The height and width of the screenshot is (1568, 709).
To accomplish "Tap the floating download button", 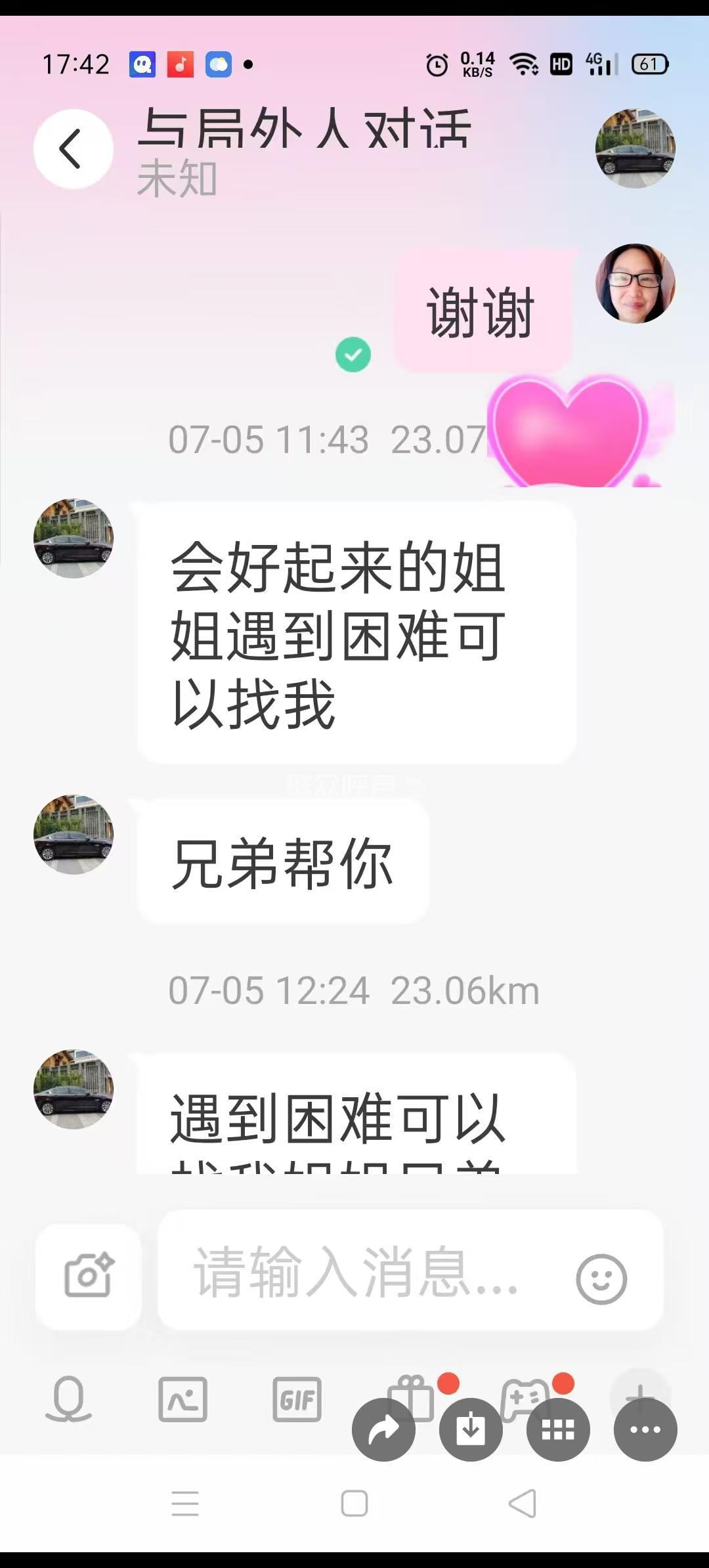I will [x=471, y=1429].
